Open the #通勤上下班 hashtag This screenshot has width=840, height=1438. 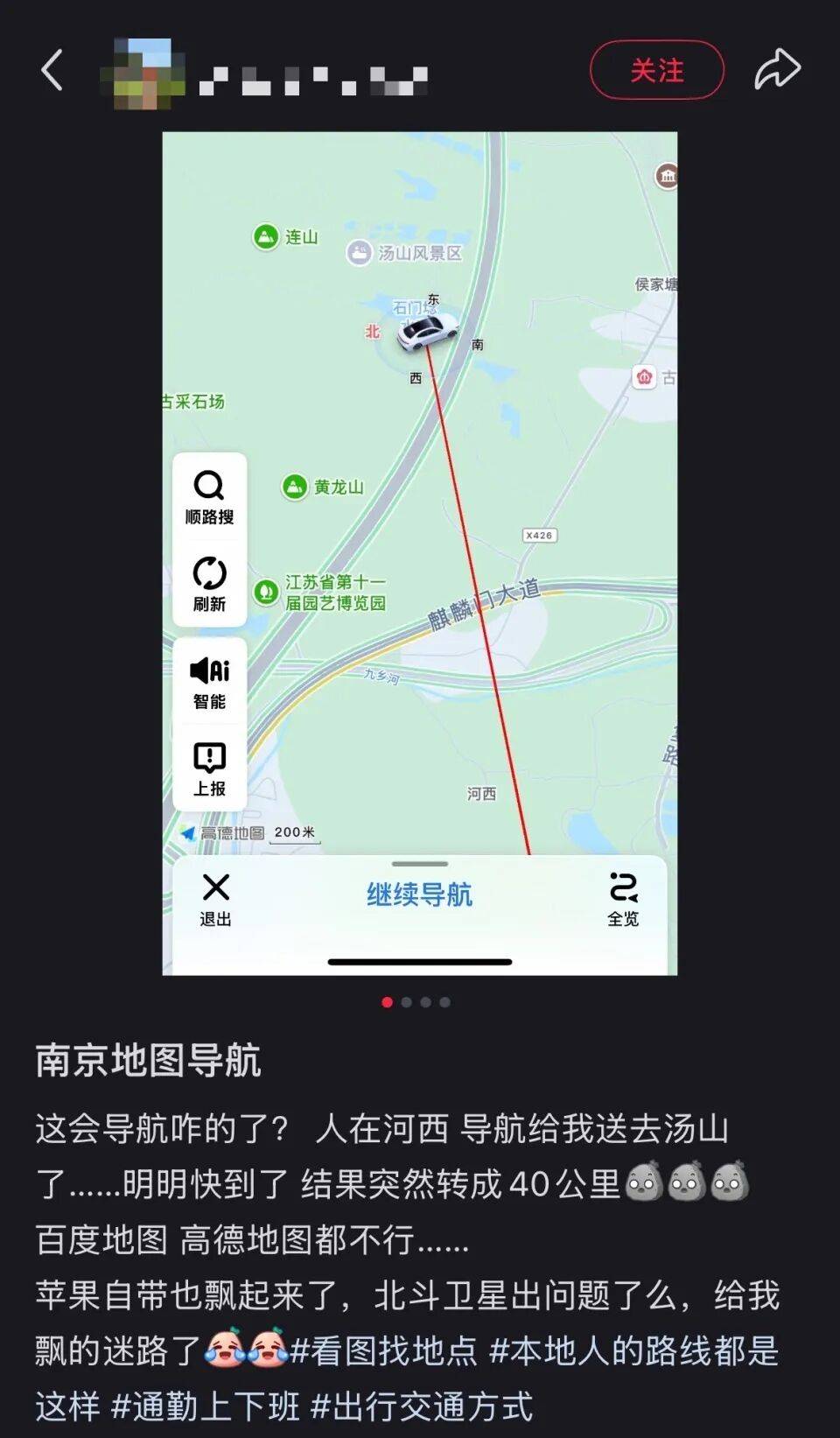[x=206, y=1406]
